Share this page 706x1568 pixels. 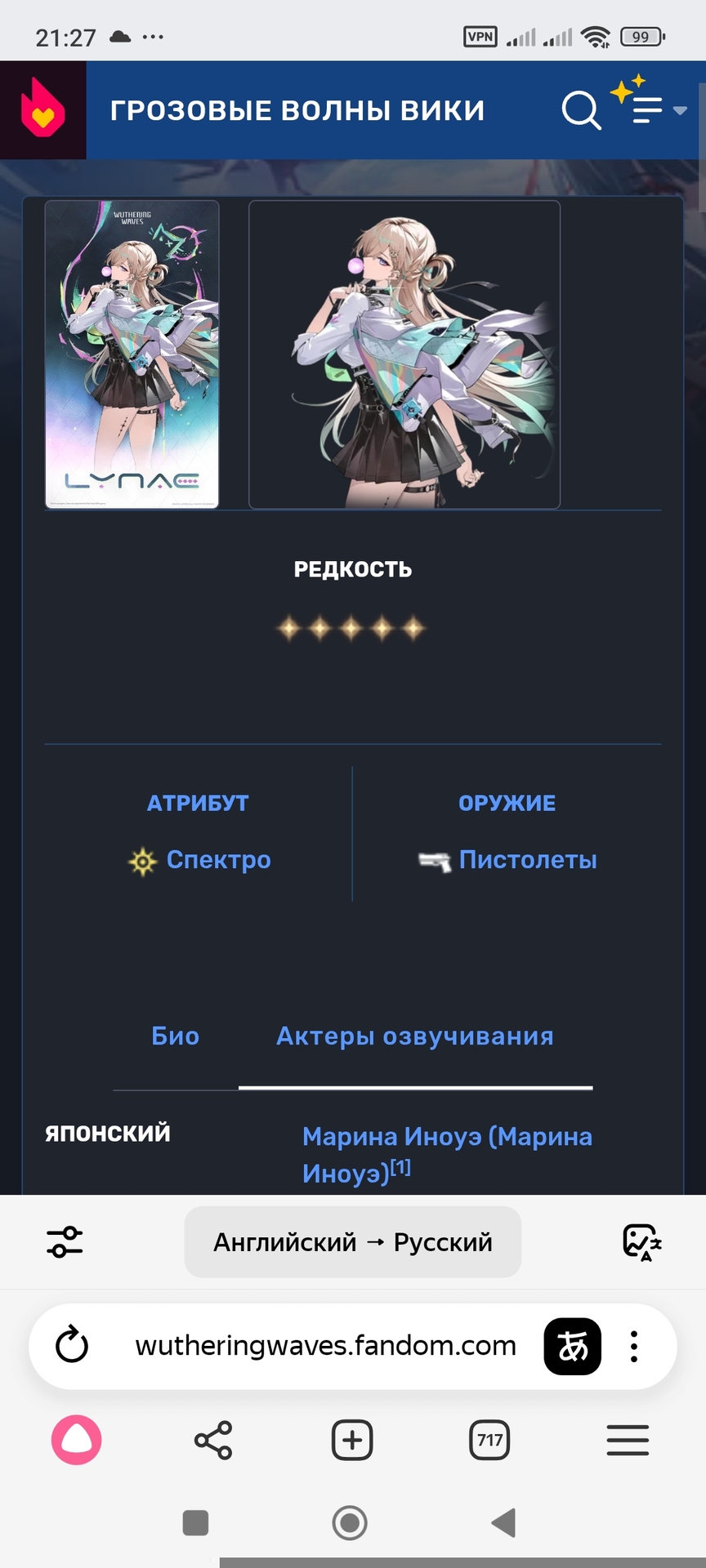click(213, 1440)
